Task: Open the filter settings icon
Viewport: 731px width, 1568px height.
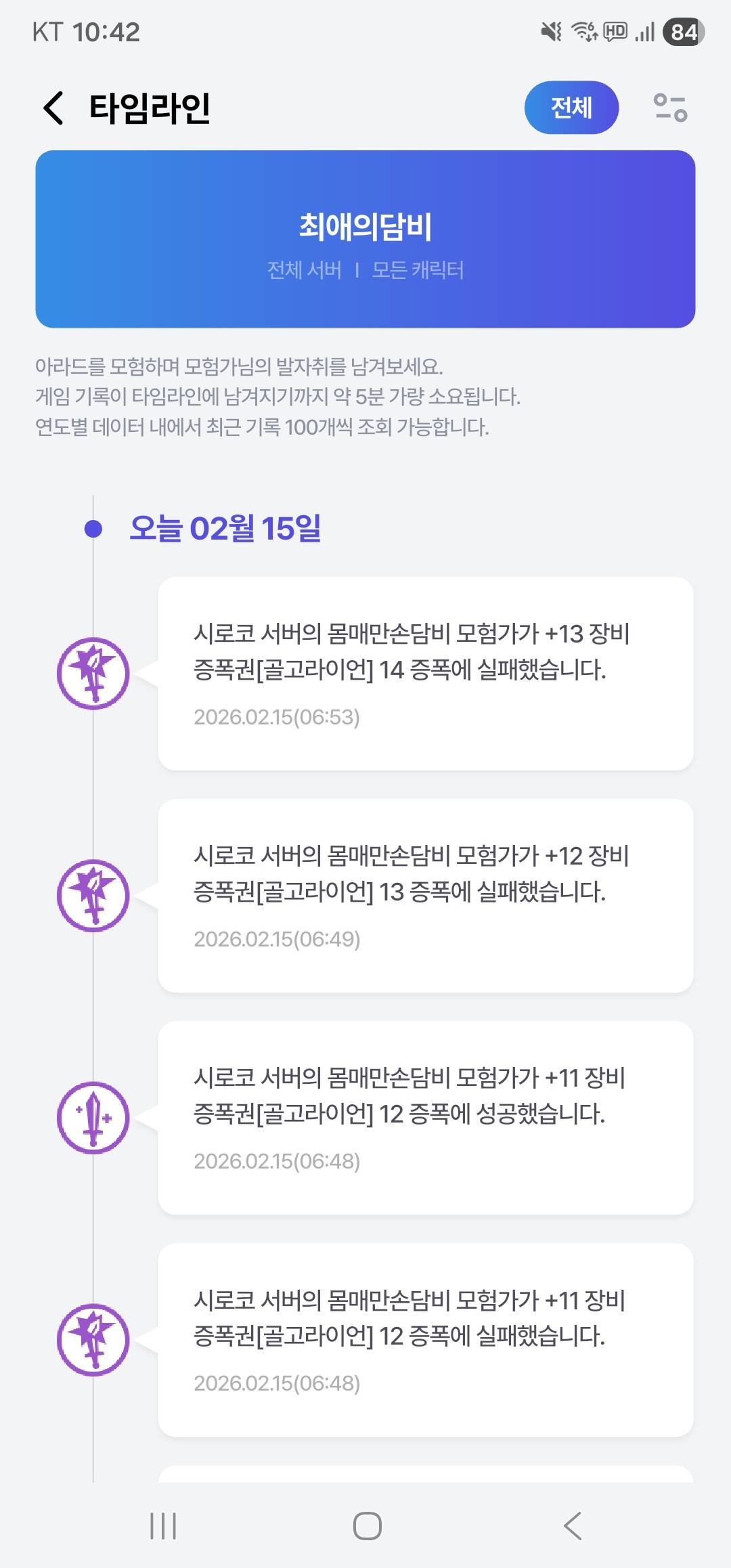Action: point(670,108)
